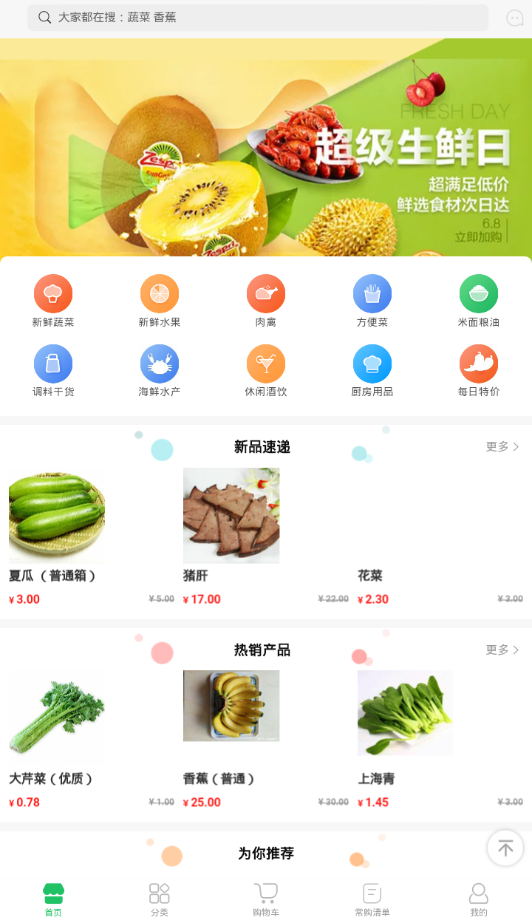Image resolution: width=532 pixels, height=923 pixels.
Task: Open the message chat icon
Action: [x=514, y=18]
